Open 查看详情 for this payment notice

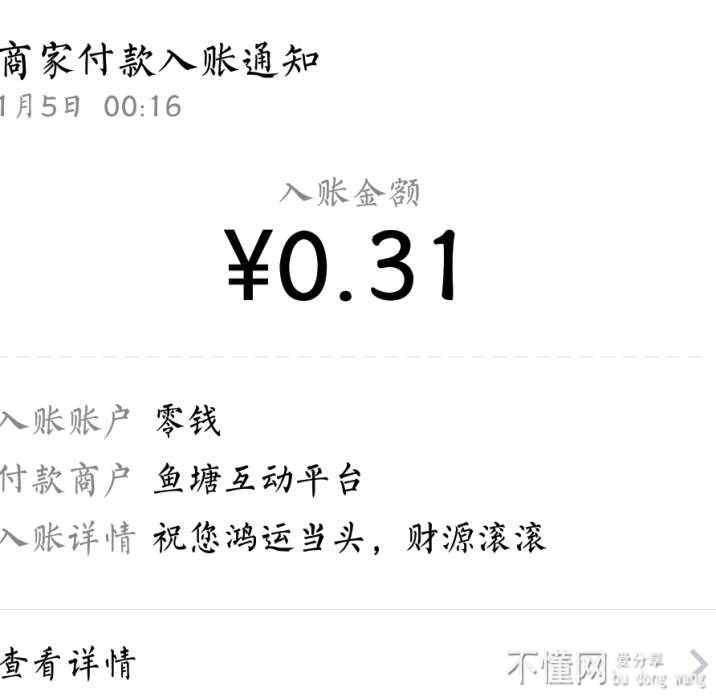click(x=70, y=662)
